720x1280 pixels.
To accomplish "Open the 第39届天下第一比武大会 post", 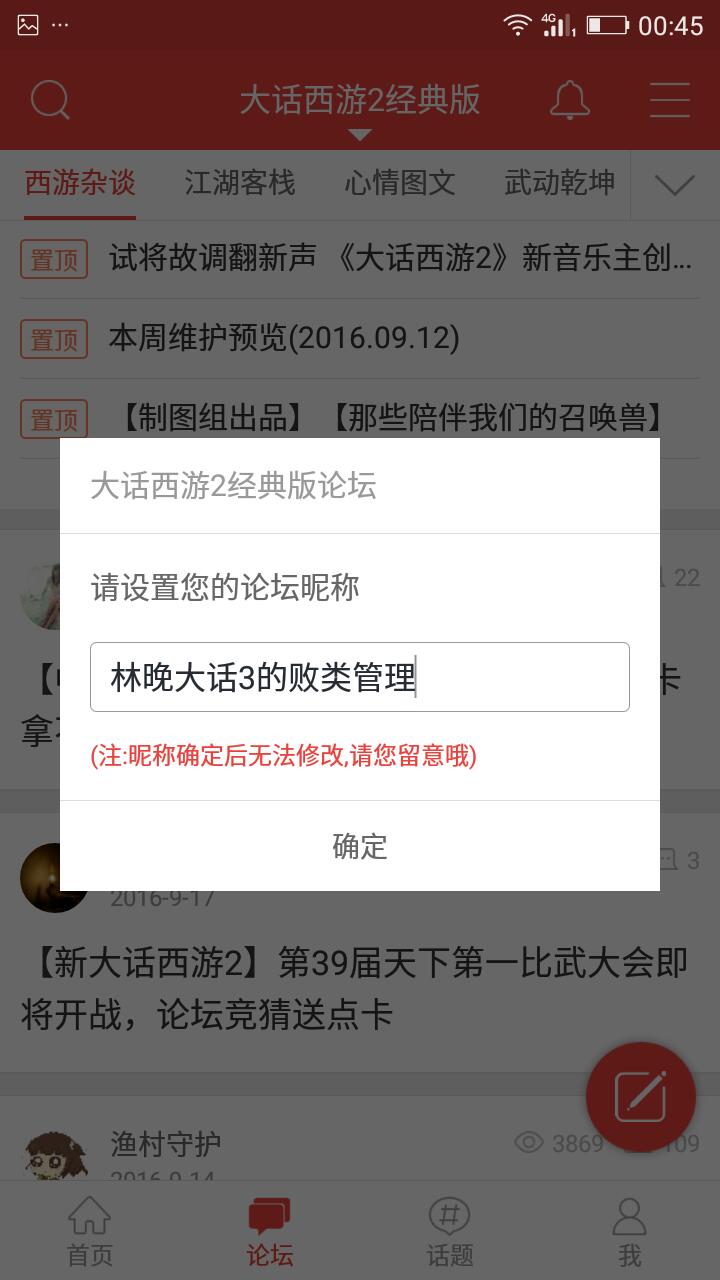I will (355, 988).
